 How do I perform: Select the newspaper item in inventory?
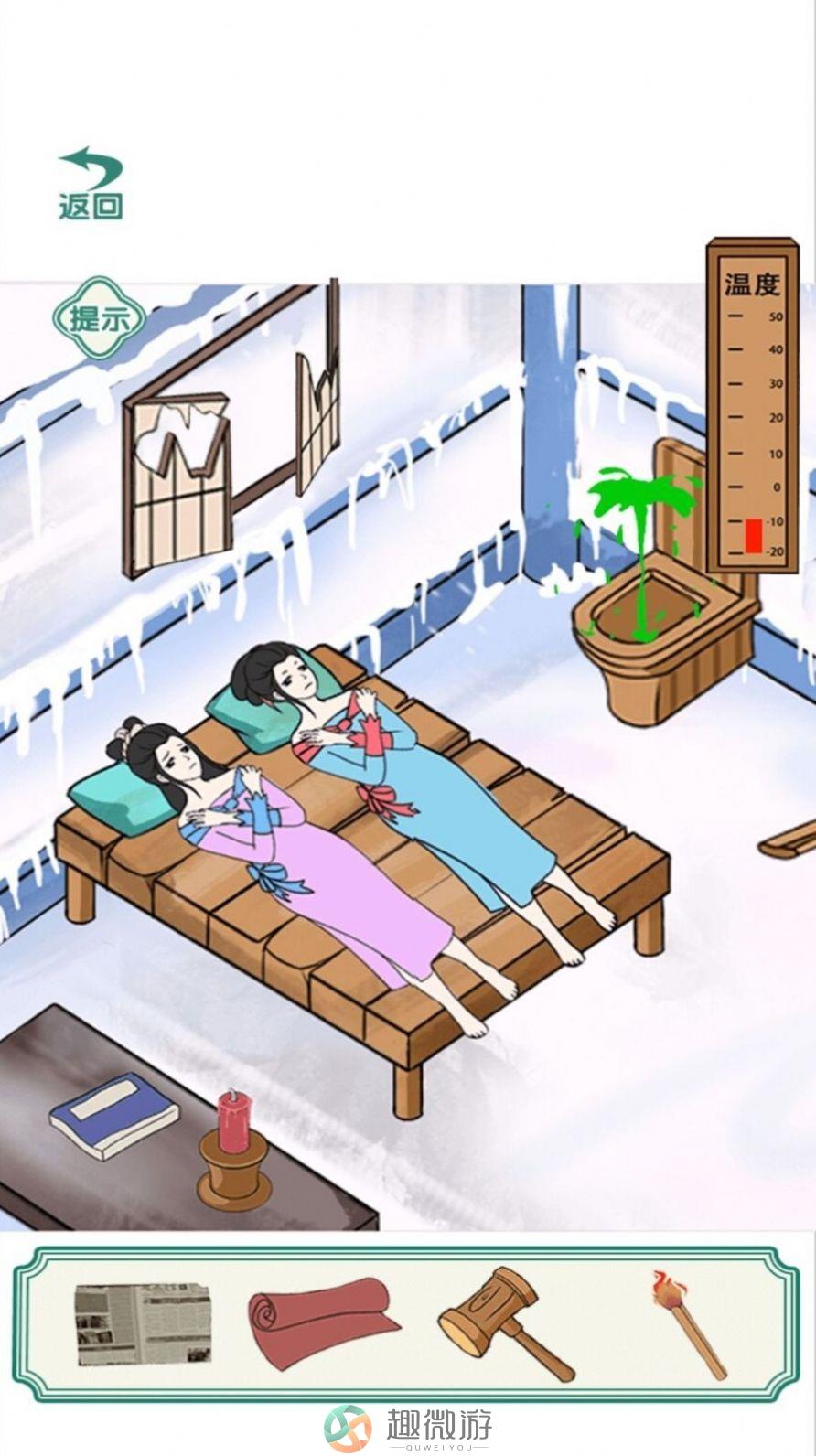coord(143,1323)
